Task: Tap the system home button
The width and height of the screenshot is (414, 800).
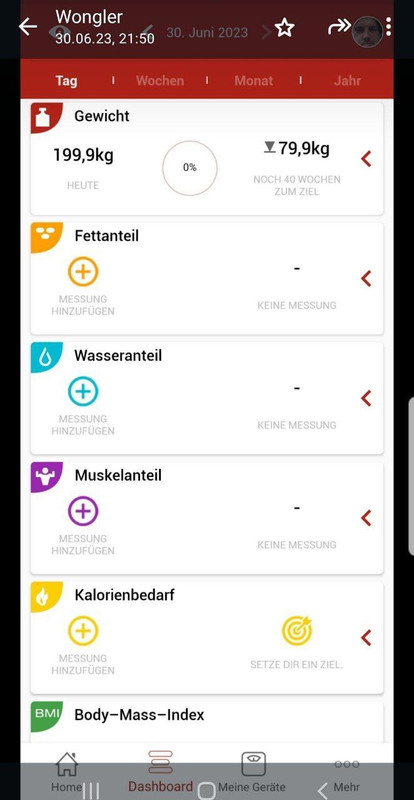Action: pos(206,791)
